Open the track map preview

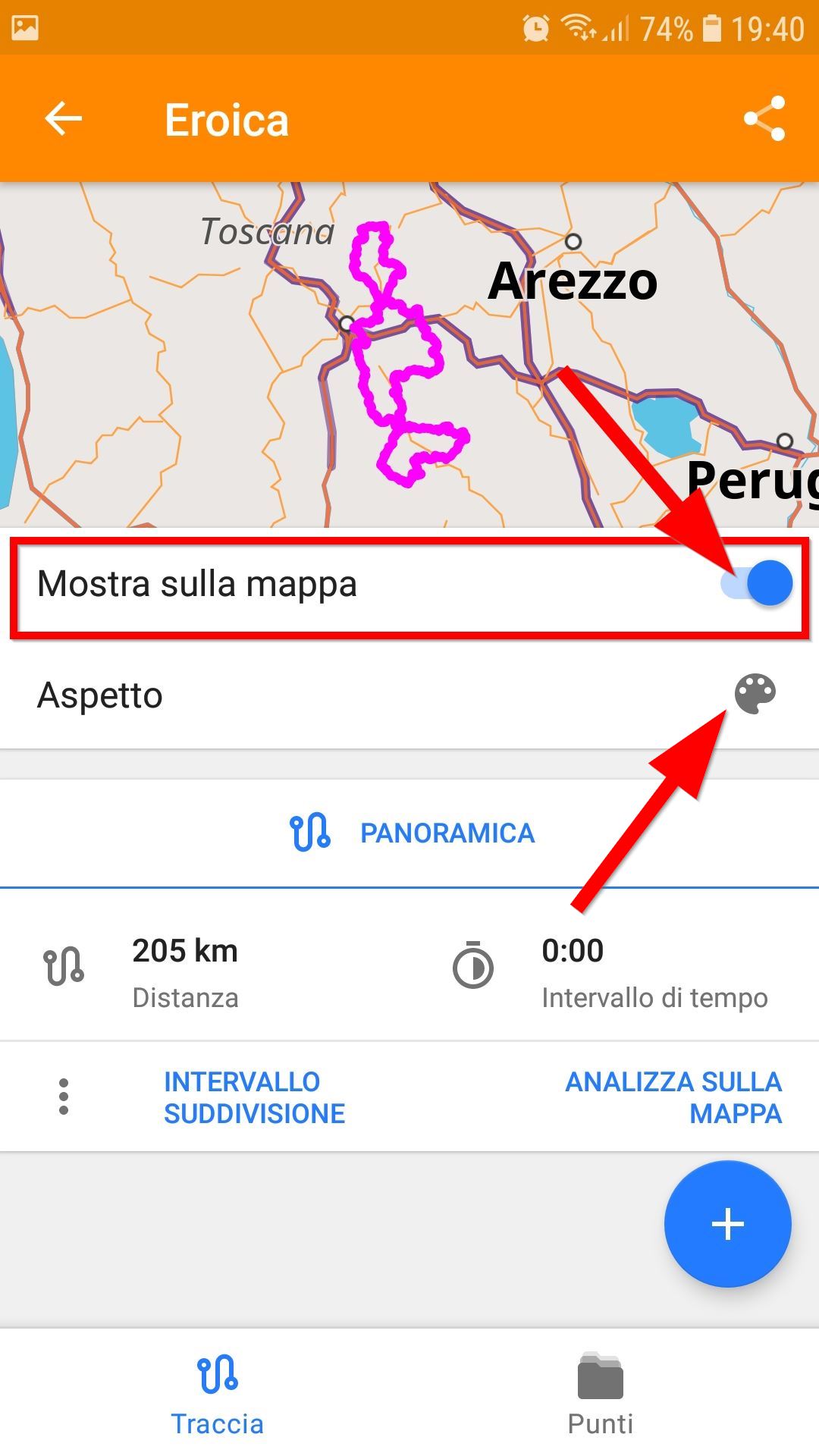coord(409,354)
